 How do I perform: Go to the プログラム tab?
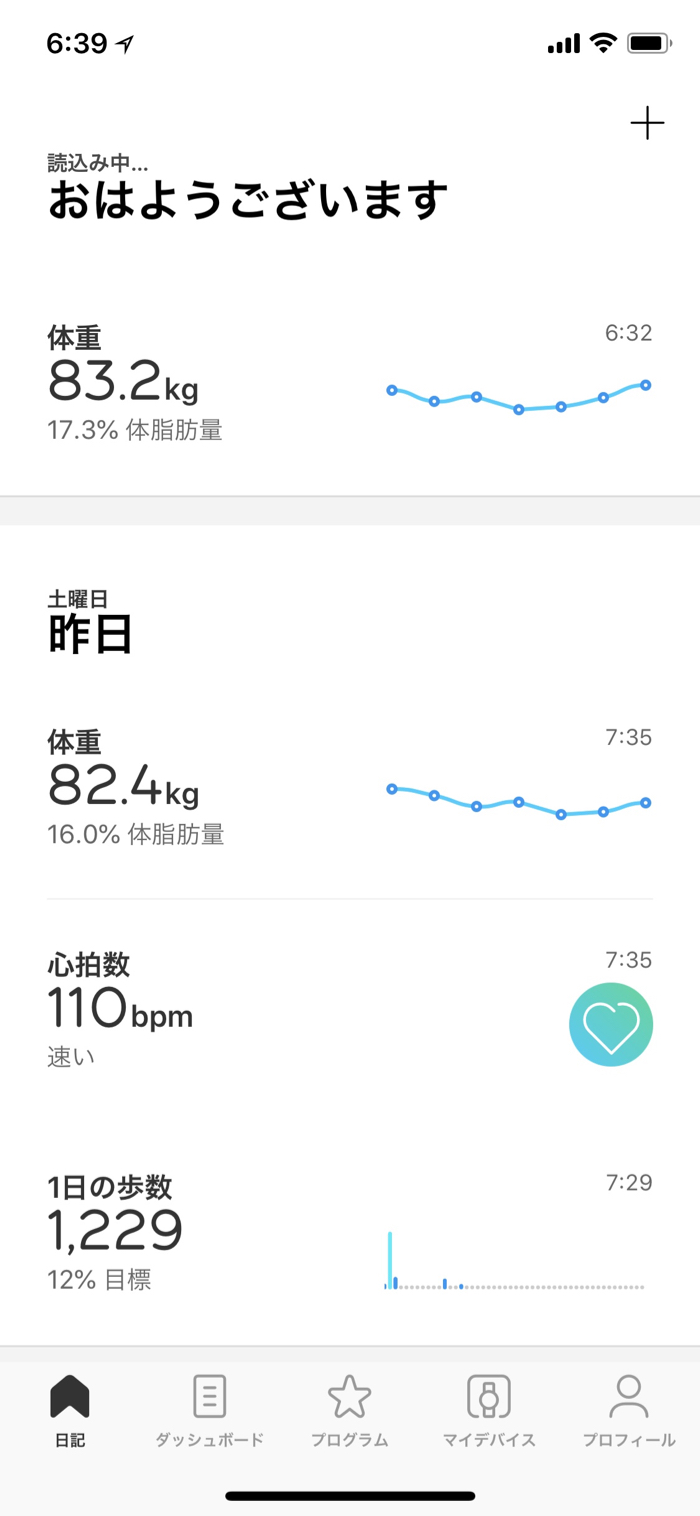[x=350, y=1411]
